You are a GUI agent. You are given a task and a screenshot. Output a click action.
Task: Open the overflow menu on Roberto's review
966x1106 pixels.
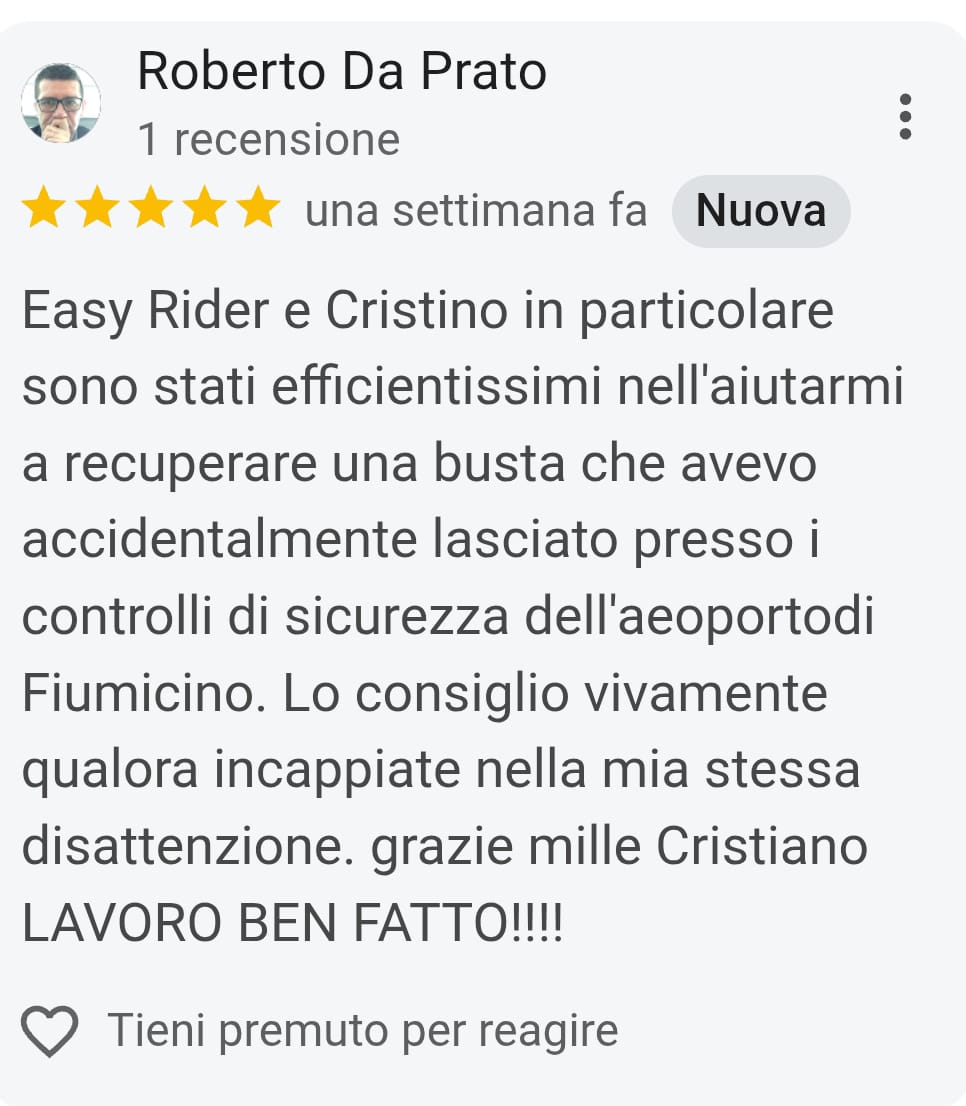pyautogui.click(x=906, y=117)
